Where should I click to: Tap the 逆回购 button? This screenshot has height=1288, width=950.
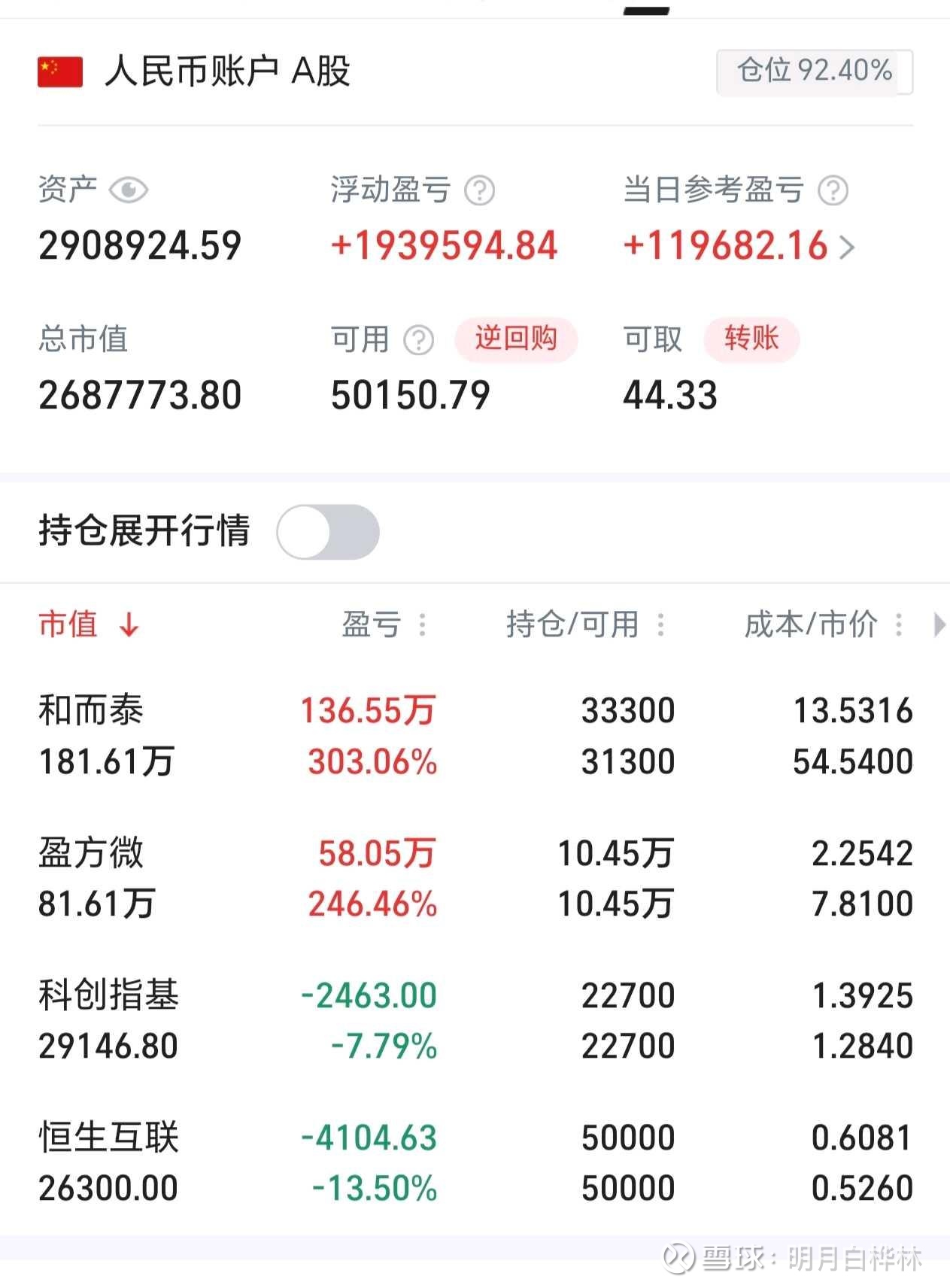pos(516,339)
